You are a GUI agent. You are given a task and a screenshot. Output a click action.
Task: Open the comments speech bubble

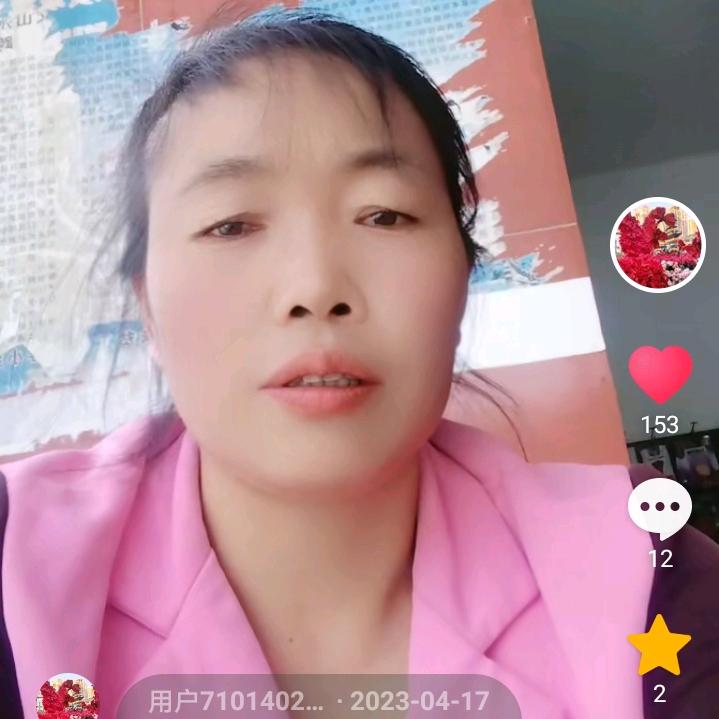point(660,509)
